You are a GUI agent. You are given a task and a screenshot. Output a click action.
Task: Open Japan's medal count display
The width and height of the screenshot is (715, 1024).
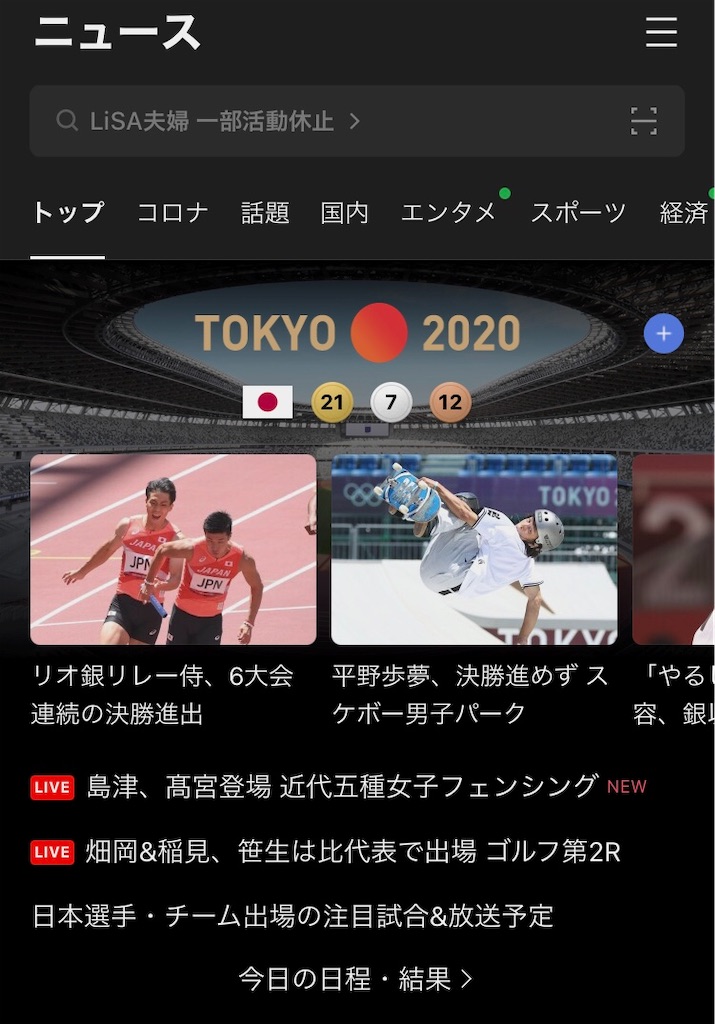(357, 403)
